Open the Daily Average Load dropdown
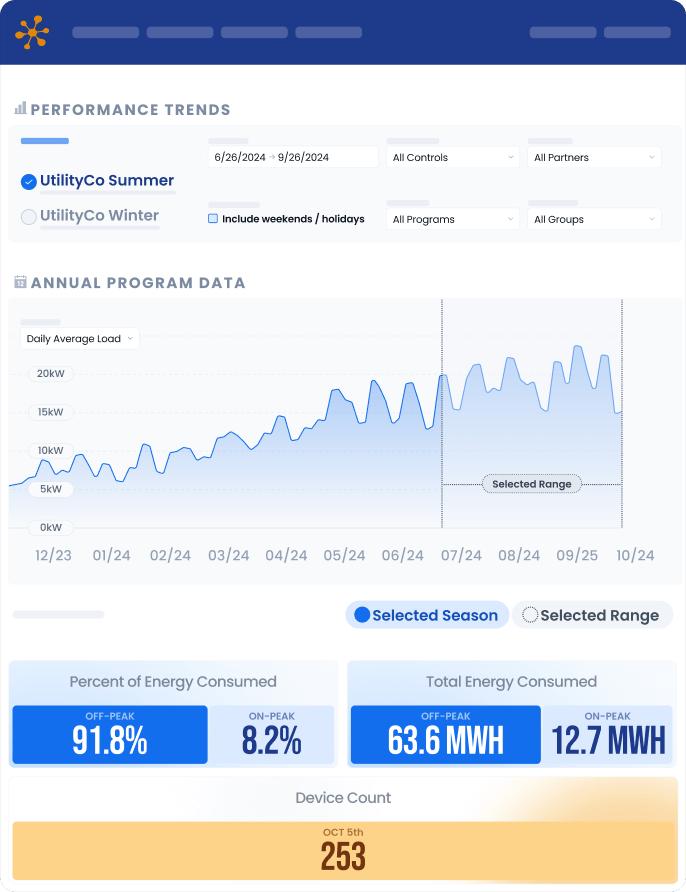The width and height of the screenshot is (686, 892). [x=80, y=338]
